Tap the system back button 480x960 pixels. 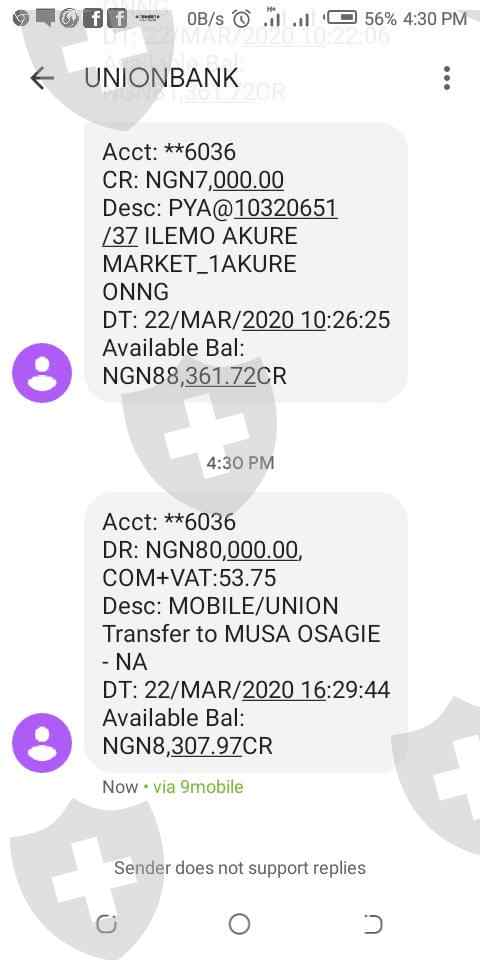(372, 924)
